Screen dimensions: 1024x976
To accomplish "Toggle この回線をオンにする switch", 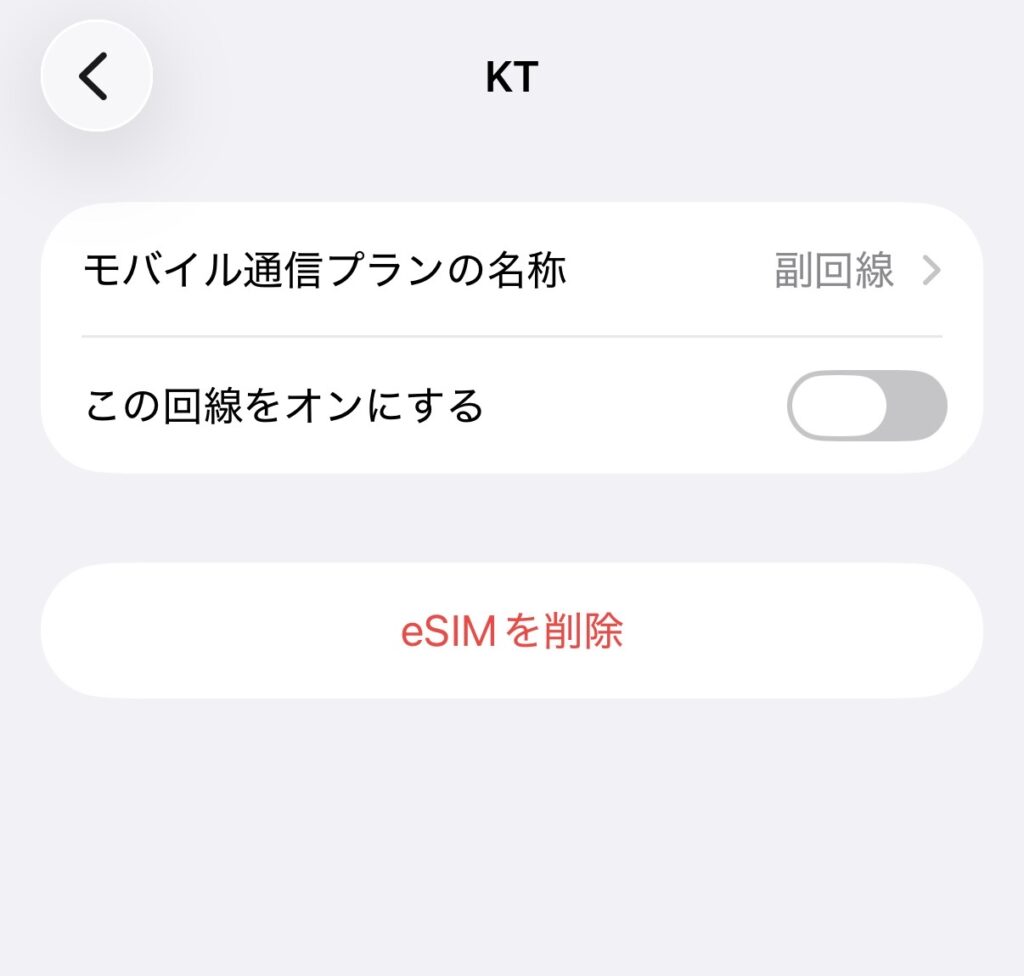I will click(867, 405).
